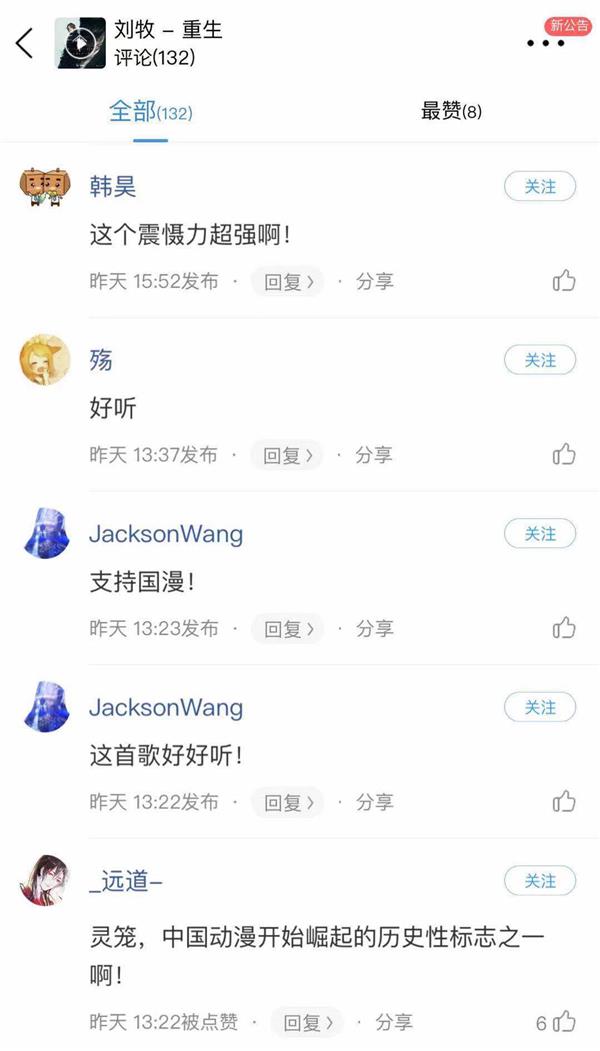
Task: Follow JacksonWang on 支持国漫 comment
Action: pos(540,534)
